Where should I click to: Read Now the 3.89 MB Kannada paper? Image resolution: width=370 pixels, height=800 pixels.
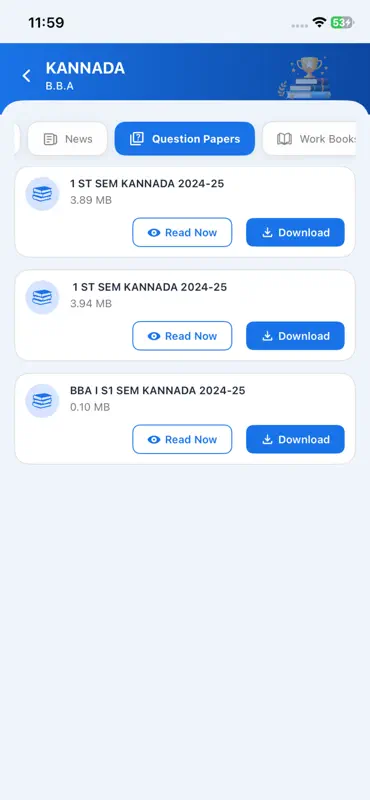(182, 233)
